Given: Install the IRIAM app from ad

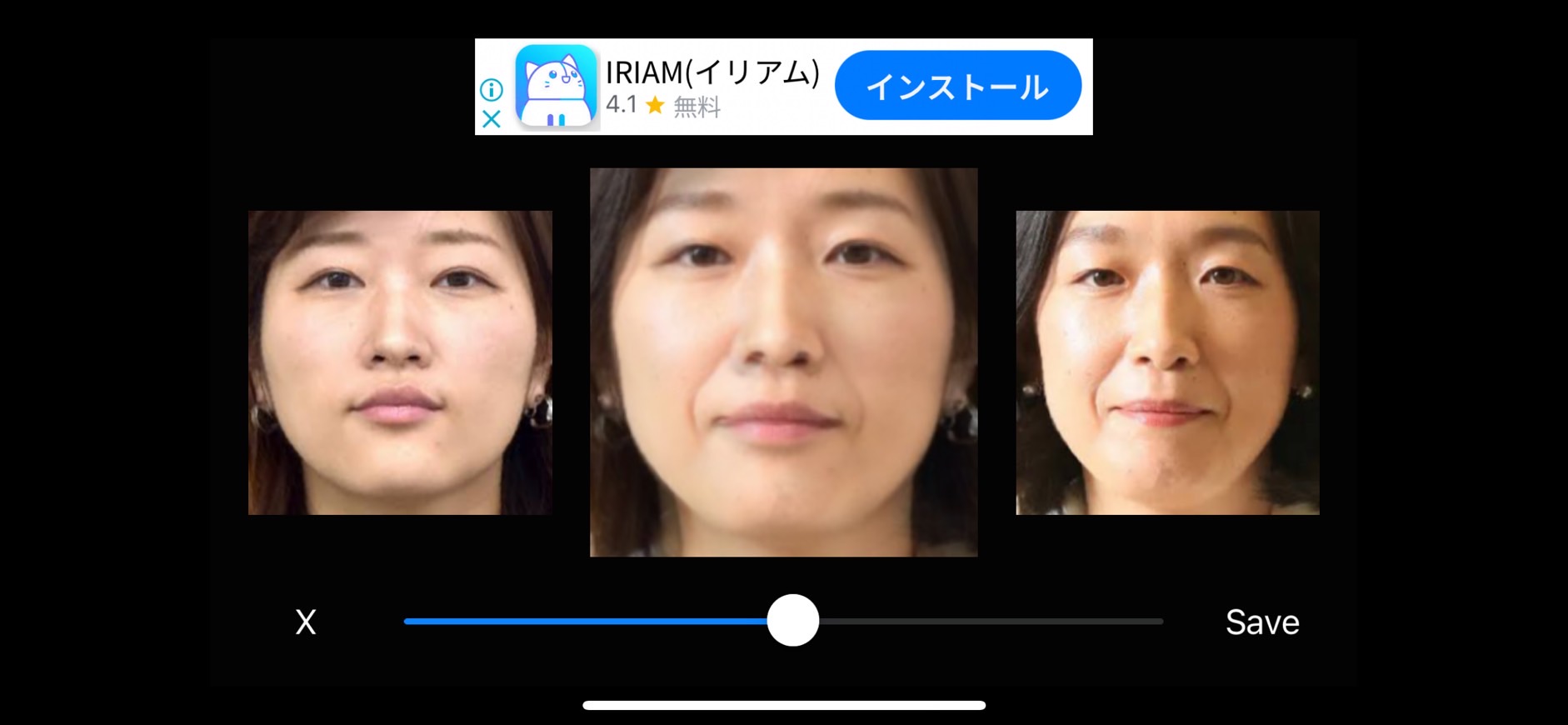Looking at the screenshot, I should (957, 86).
